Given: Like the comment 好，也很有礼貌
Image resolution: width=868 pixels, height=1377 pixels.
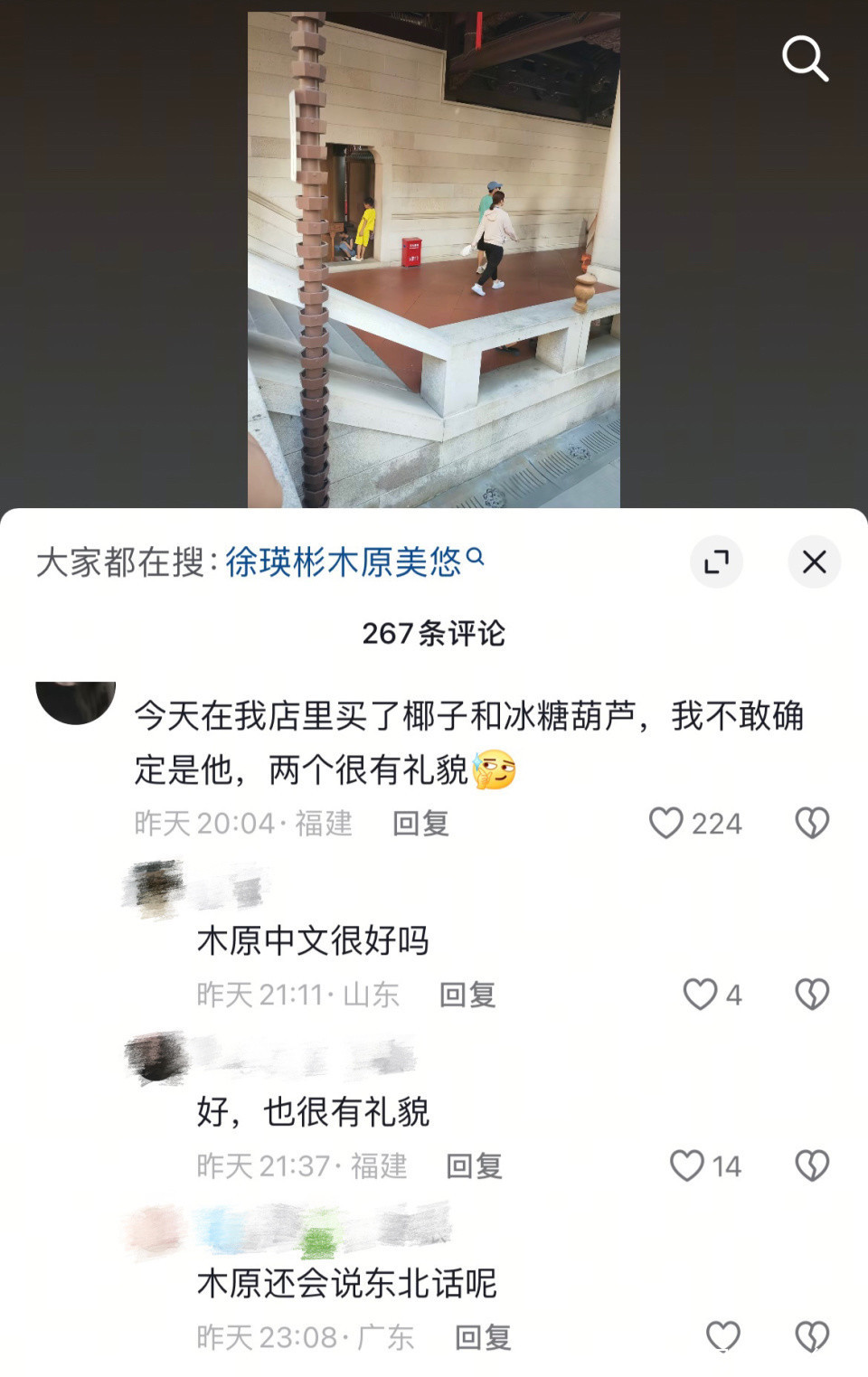Looking at the screenshot, I should 687,1165.
